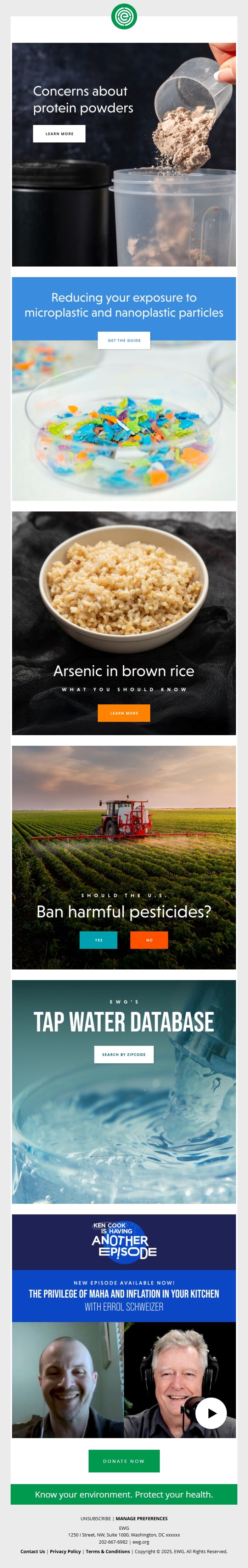
Task: Search tap water database by zipcode
Action: pyautogui.click(x=124, y=1054)
